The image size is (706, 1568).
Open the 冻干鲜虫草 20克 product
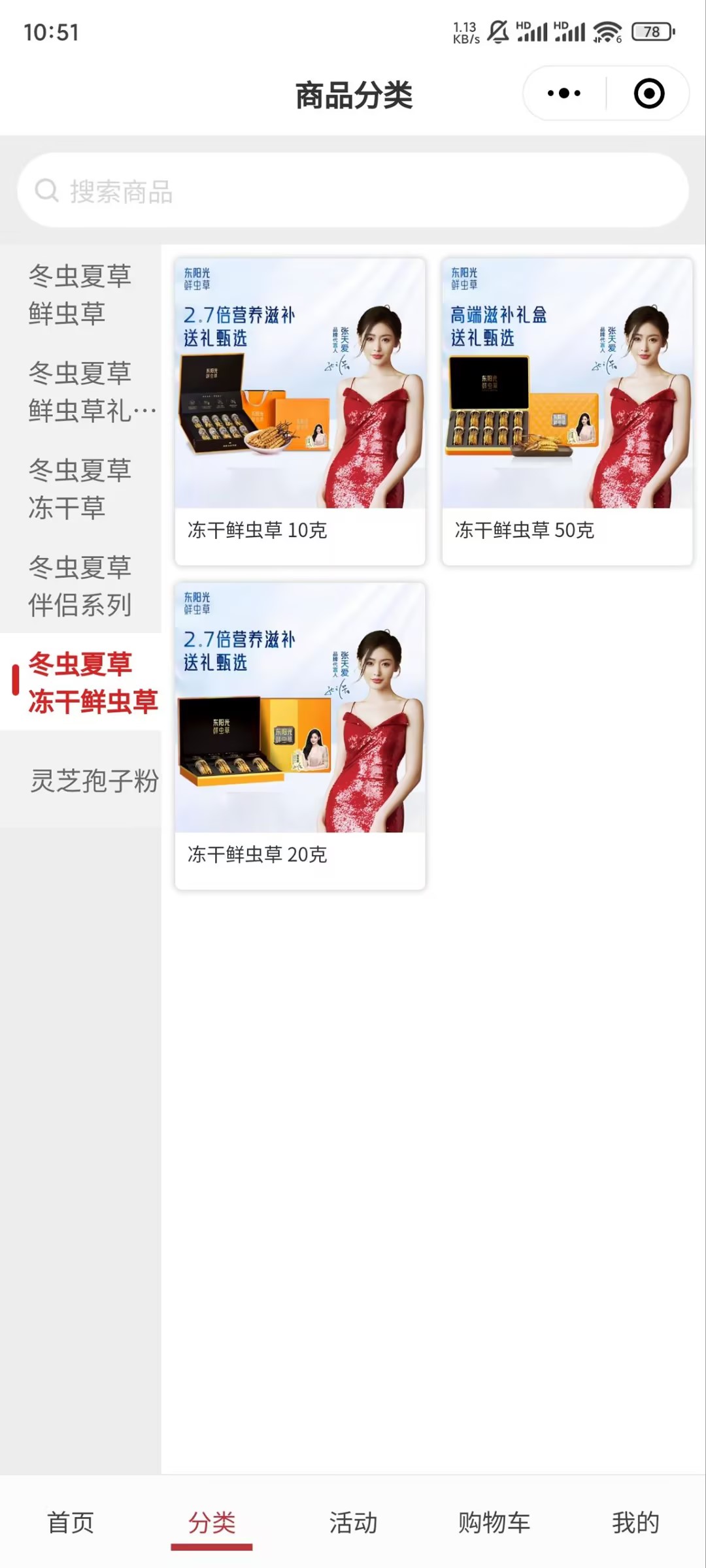point(300,736)
